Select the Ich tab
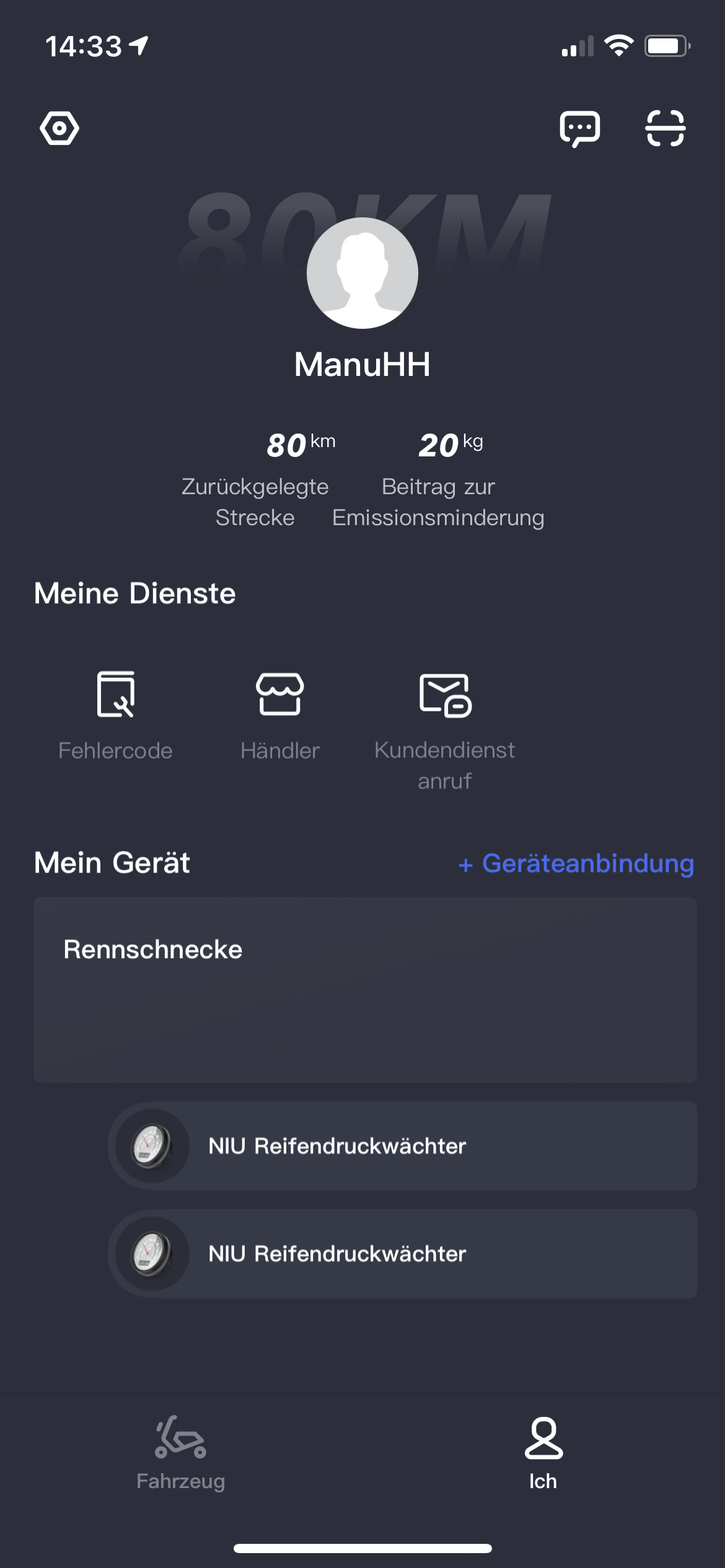This screenshot has width=725, height=1568. (543, 1452)
